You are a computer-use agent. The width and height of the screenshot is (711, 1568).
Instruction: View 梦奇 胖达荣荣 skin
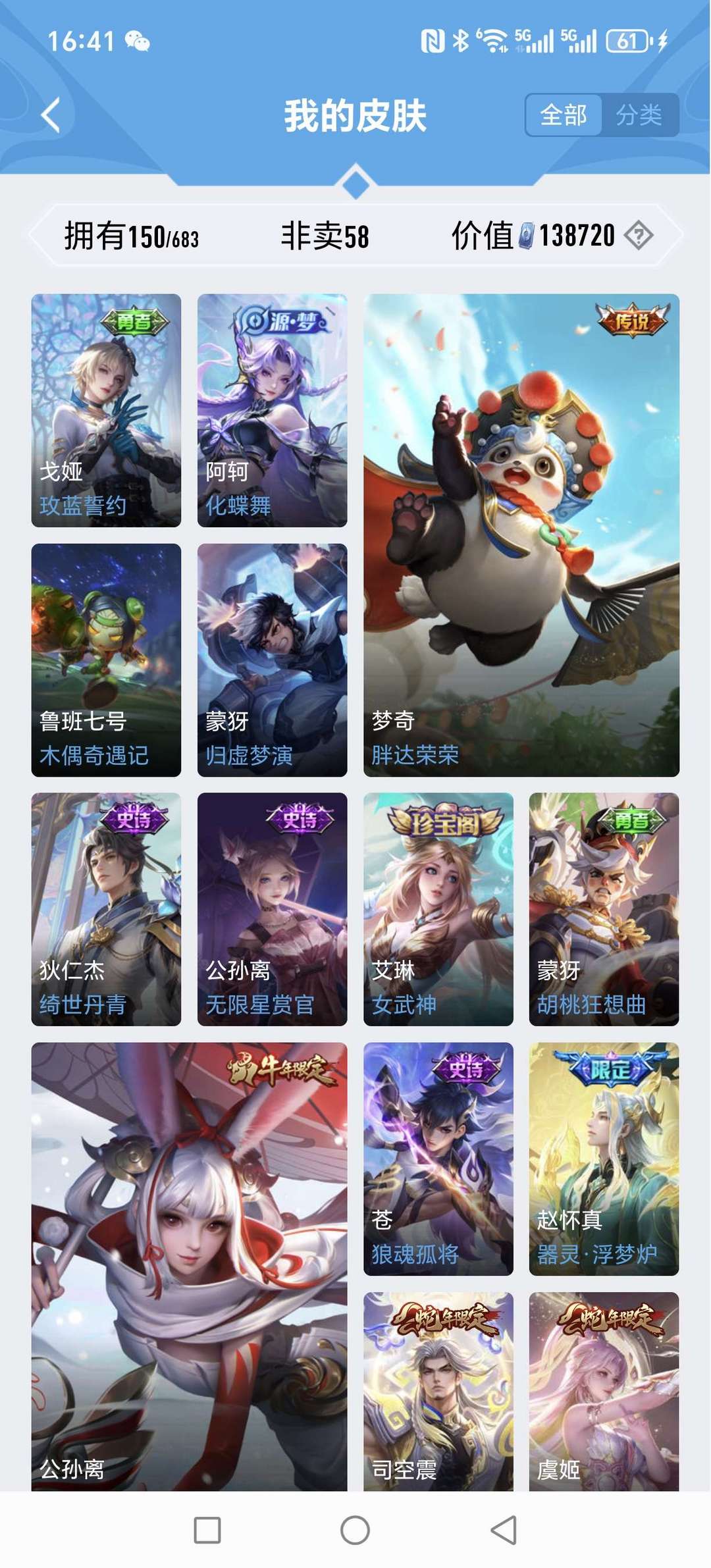(x=521, y=535)
